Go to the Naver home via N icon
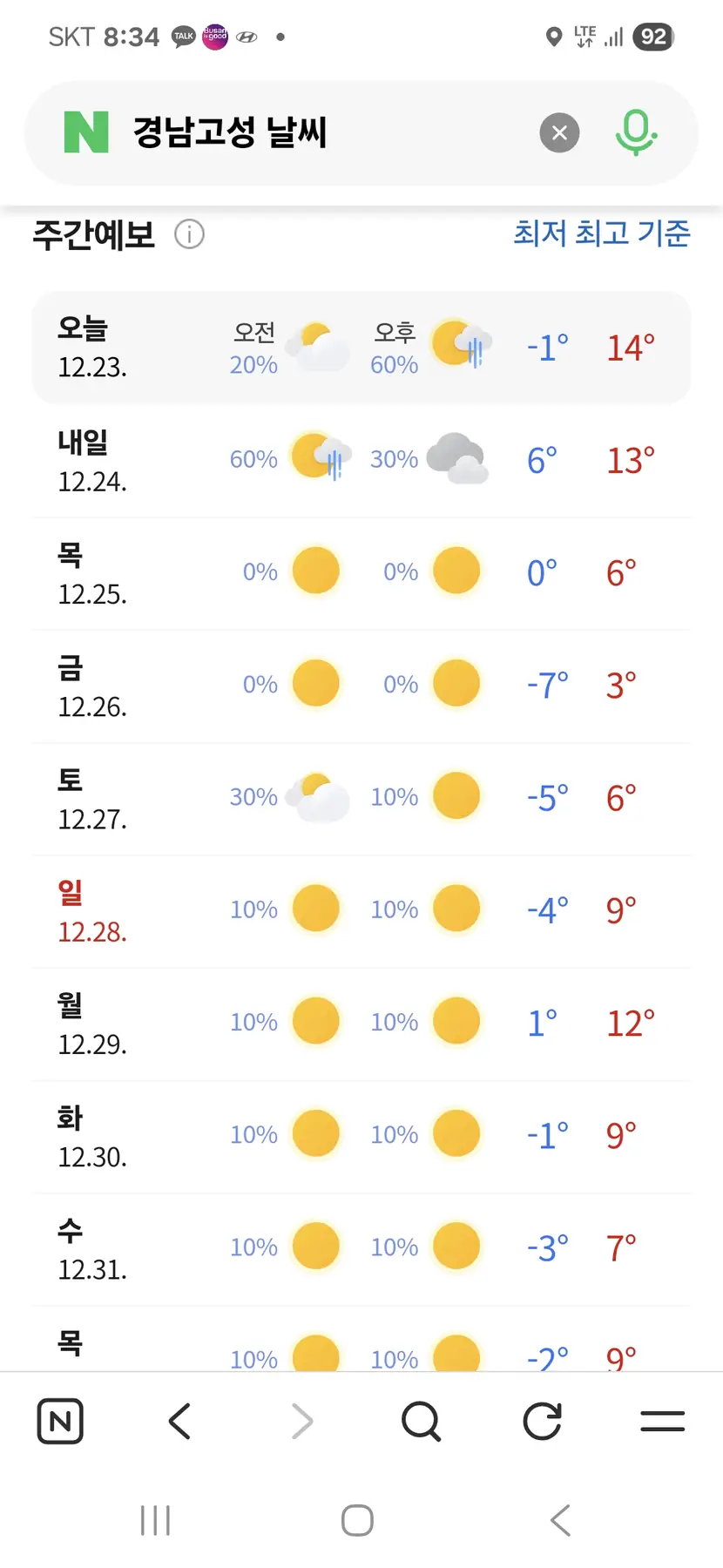This screenshot has height=1568, width=723. tap(60, 1422)
